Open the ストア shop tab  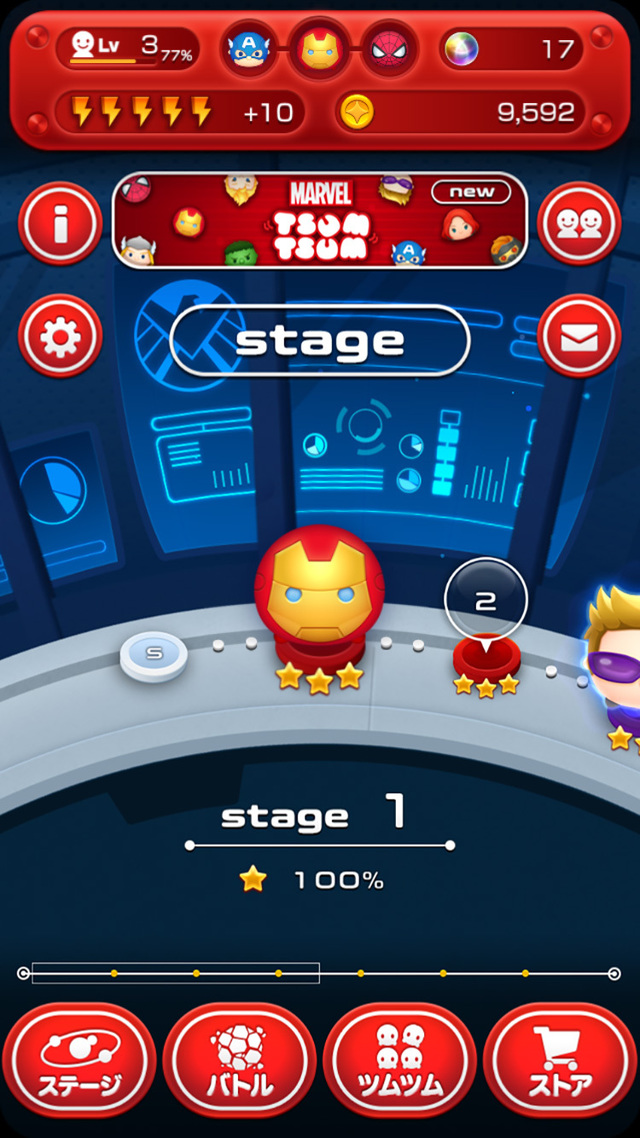click(x=559, y=1060)
